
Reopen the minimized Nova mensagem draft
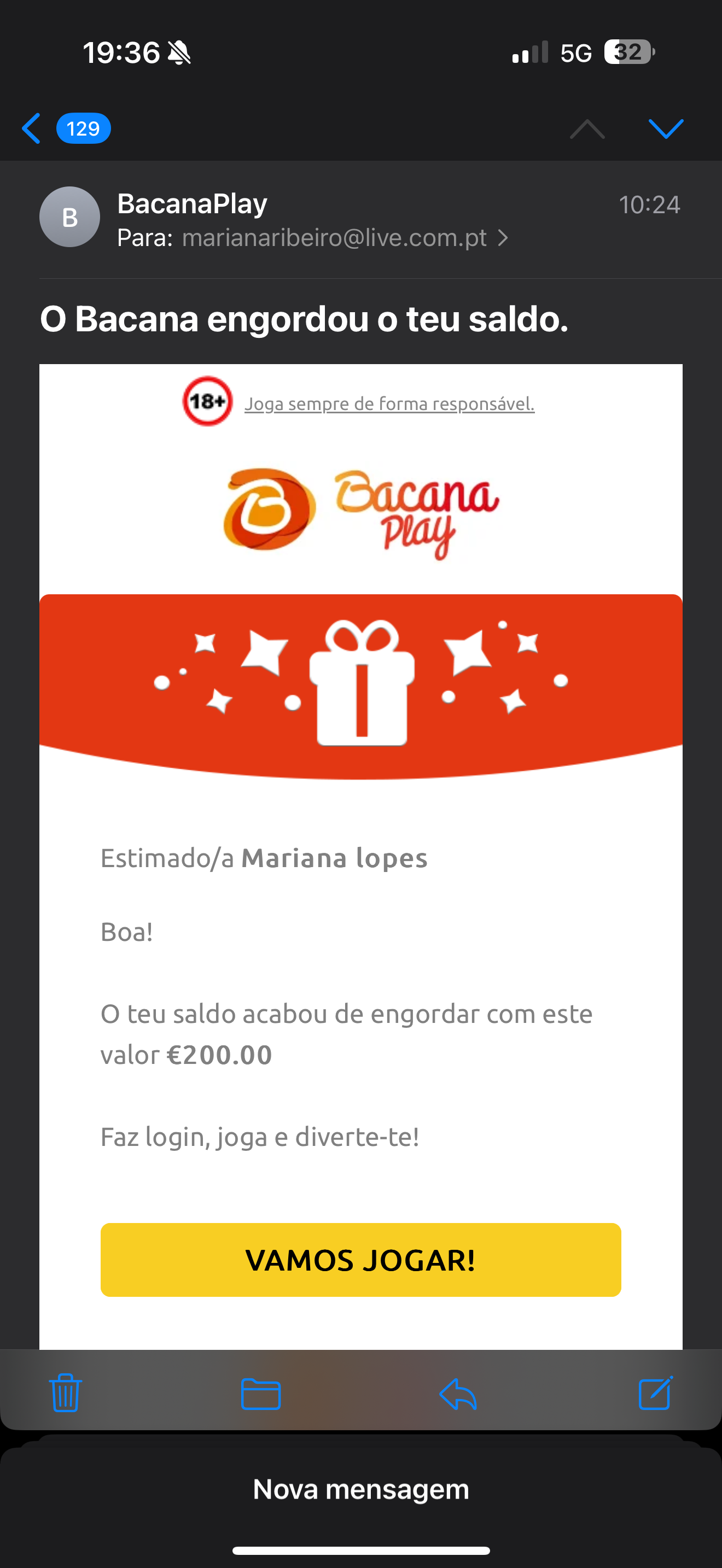click(x=360, y=1489)
